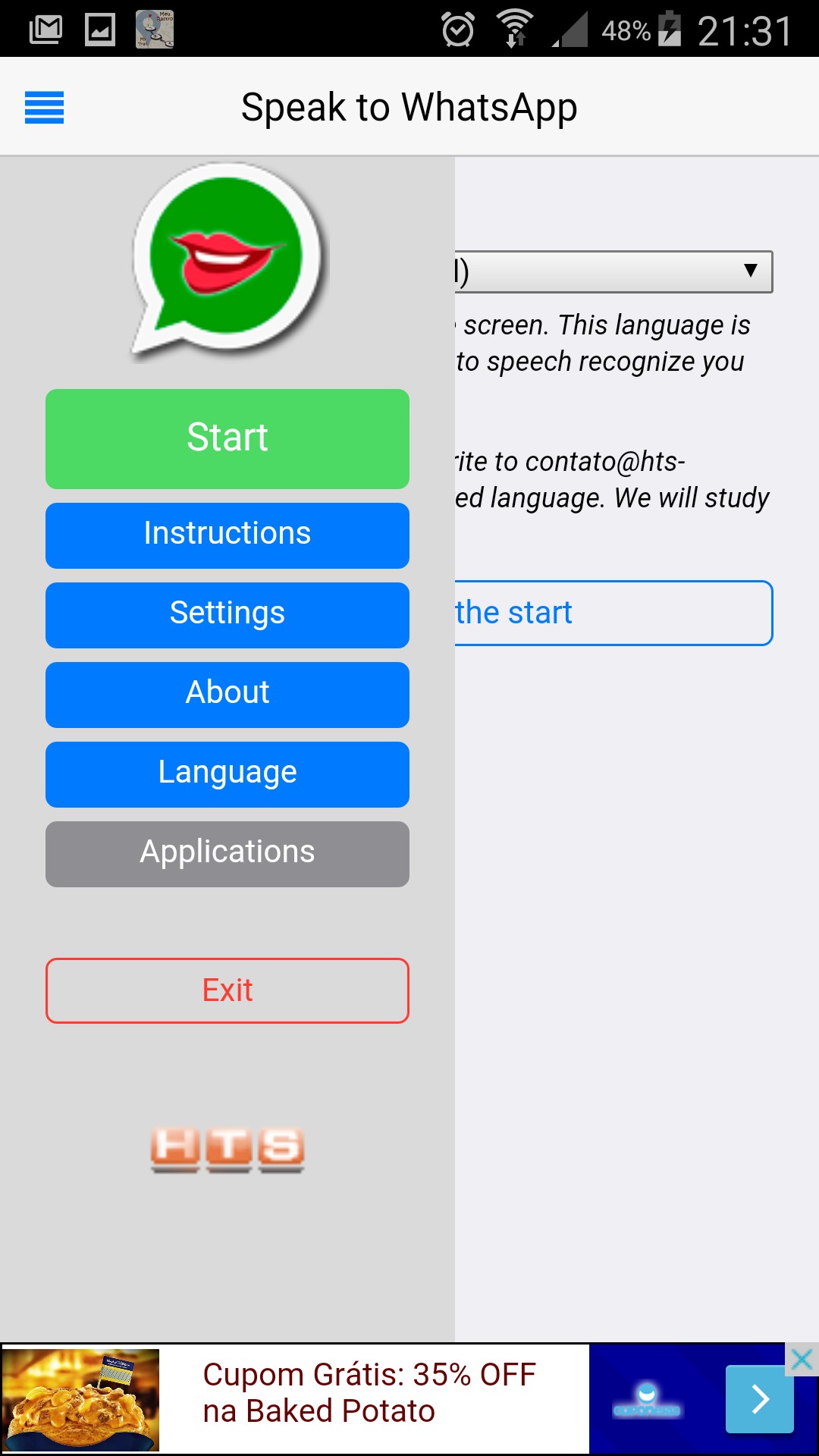Exit the app
Viewport: 819px width, 1456px height.
(x=227, y=990)
